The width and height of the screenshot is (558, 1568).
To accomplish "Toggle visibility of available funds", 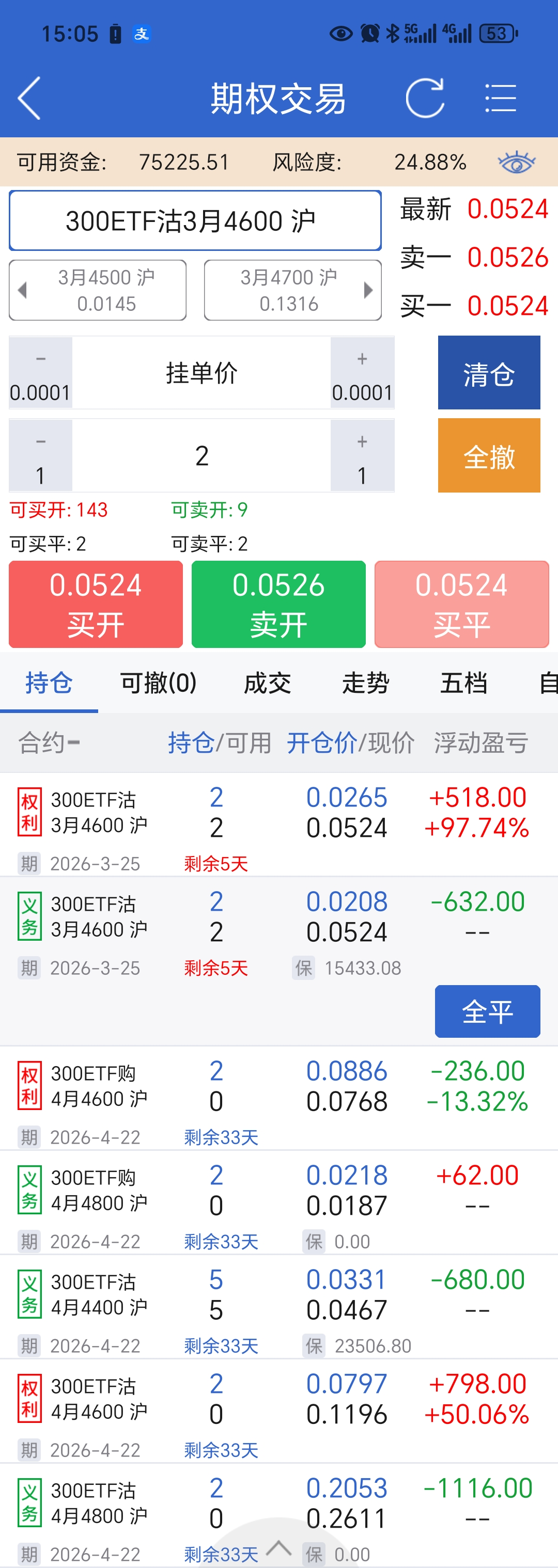I will (516, 163).
